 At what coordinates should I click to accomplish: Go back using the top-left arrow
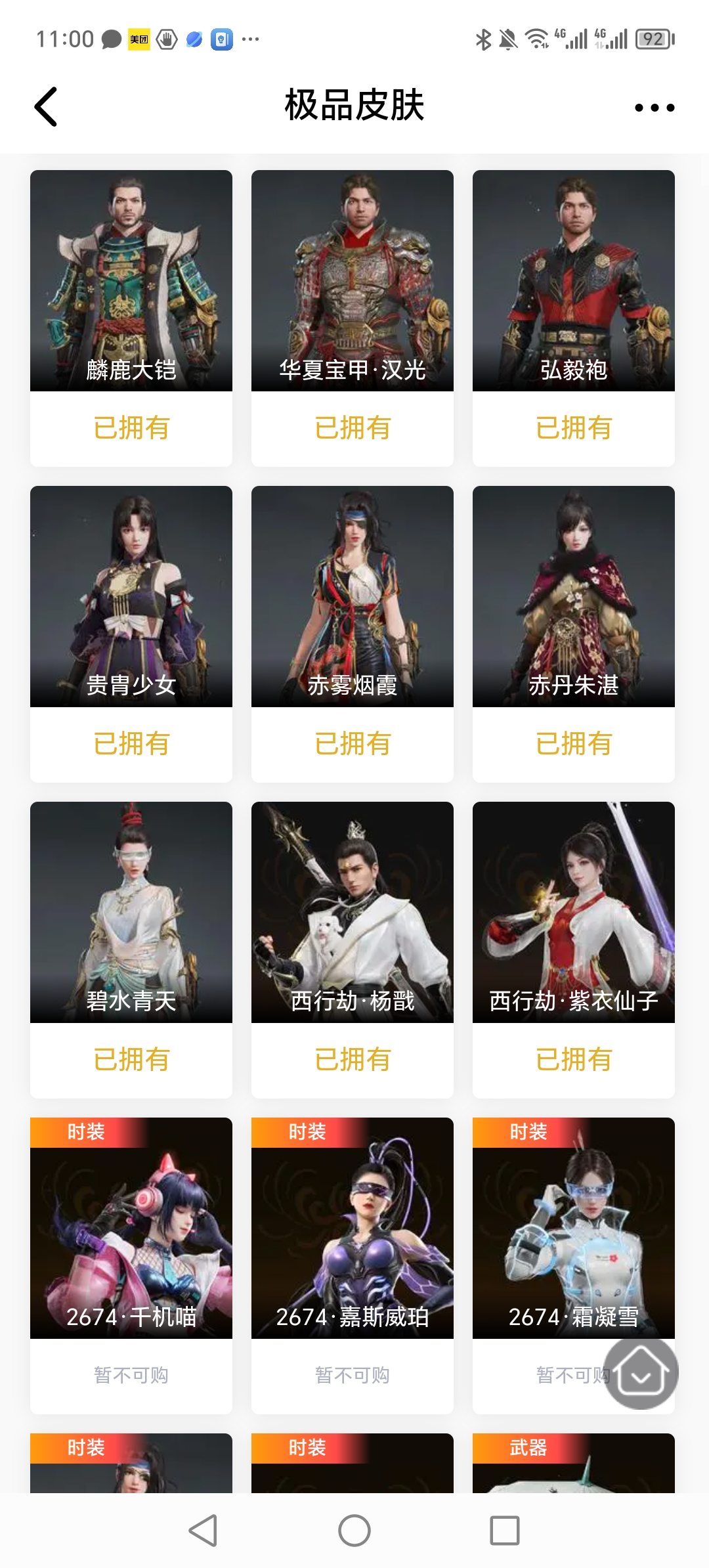(46, 106)
